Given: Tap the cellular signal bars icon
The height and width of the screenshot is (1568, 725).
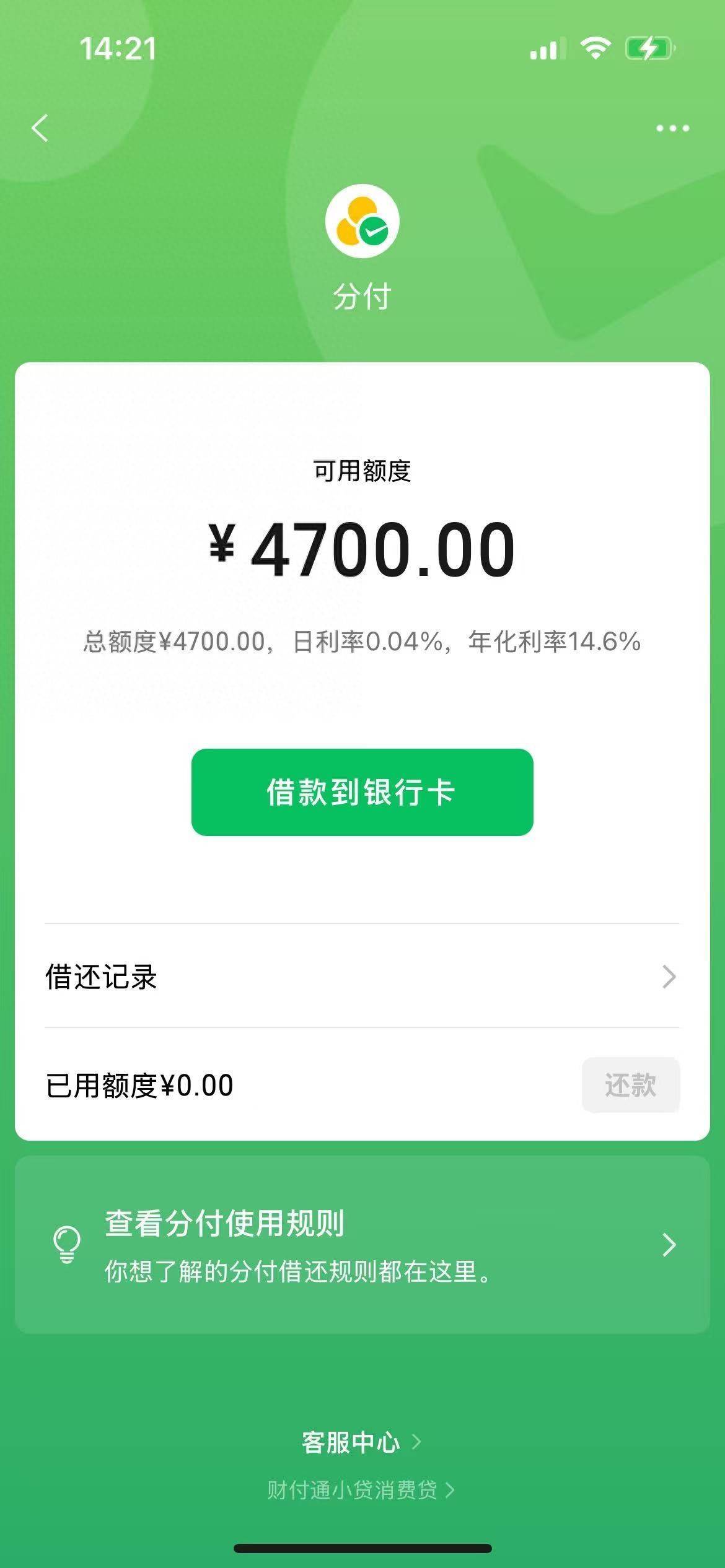Looking at the screenshot, I should click(x=548, y=48).
